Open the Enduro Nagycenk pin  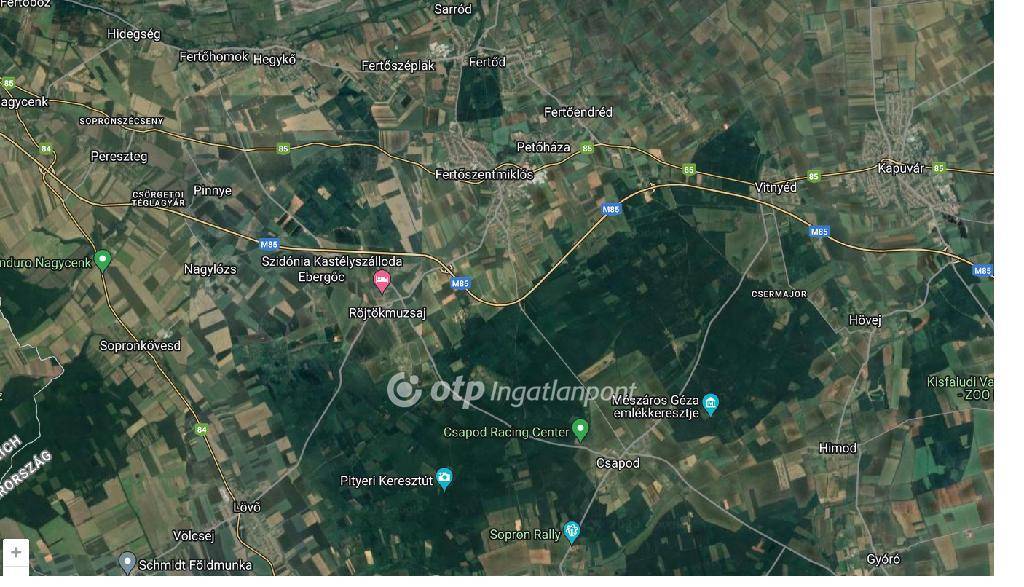pyautogui.click(x=102, y=260)
